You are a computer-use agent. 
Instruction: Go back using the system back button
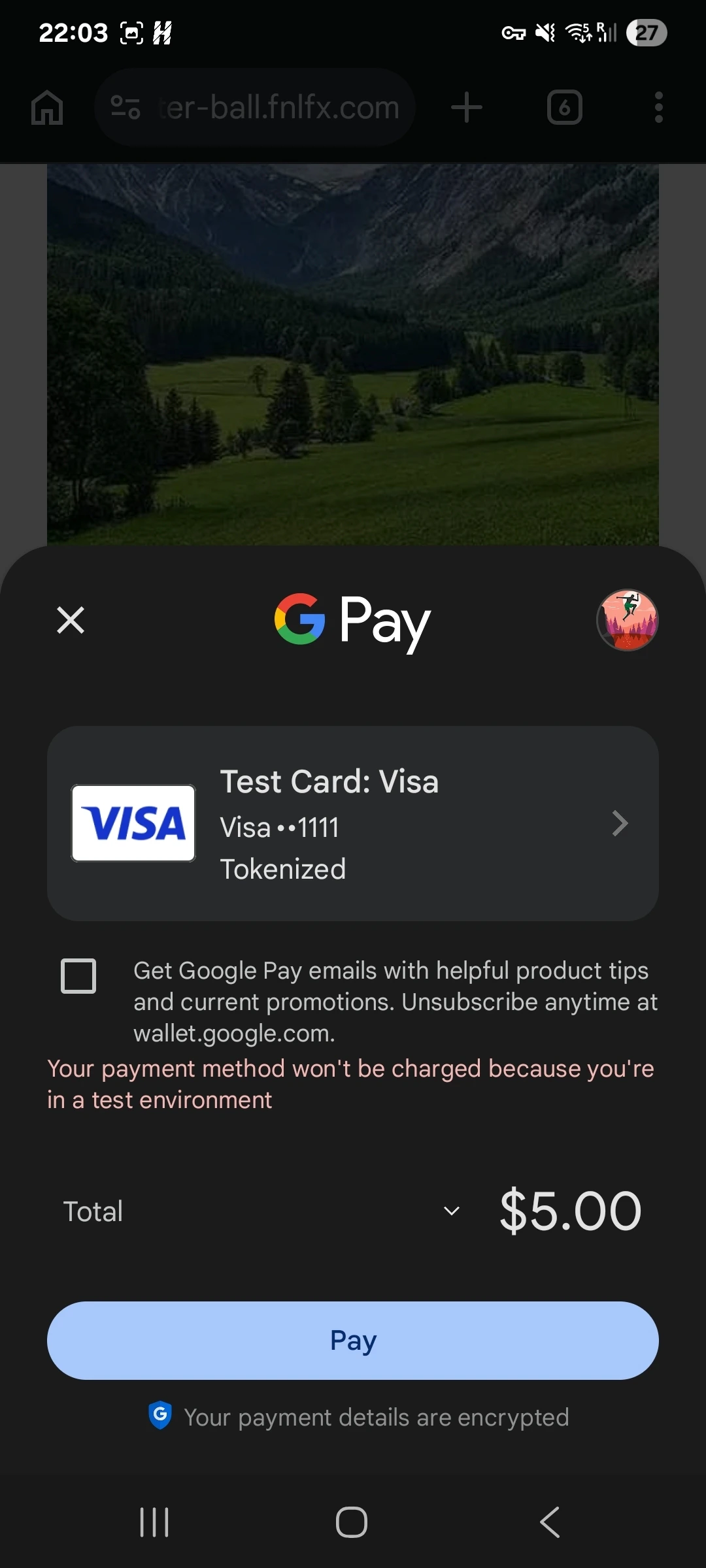(550, 1522)
